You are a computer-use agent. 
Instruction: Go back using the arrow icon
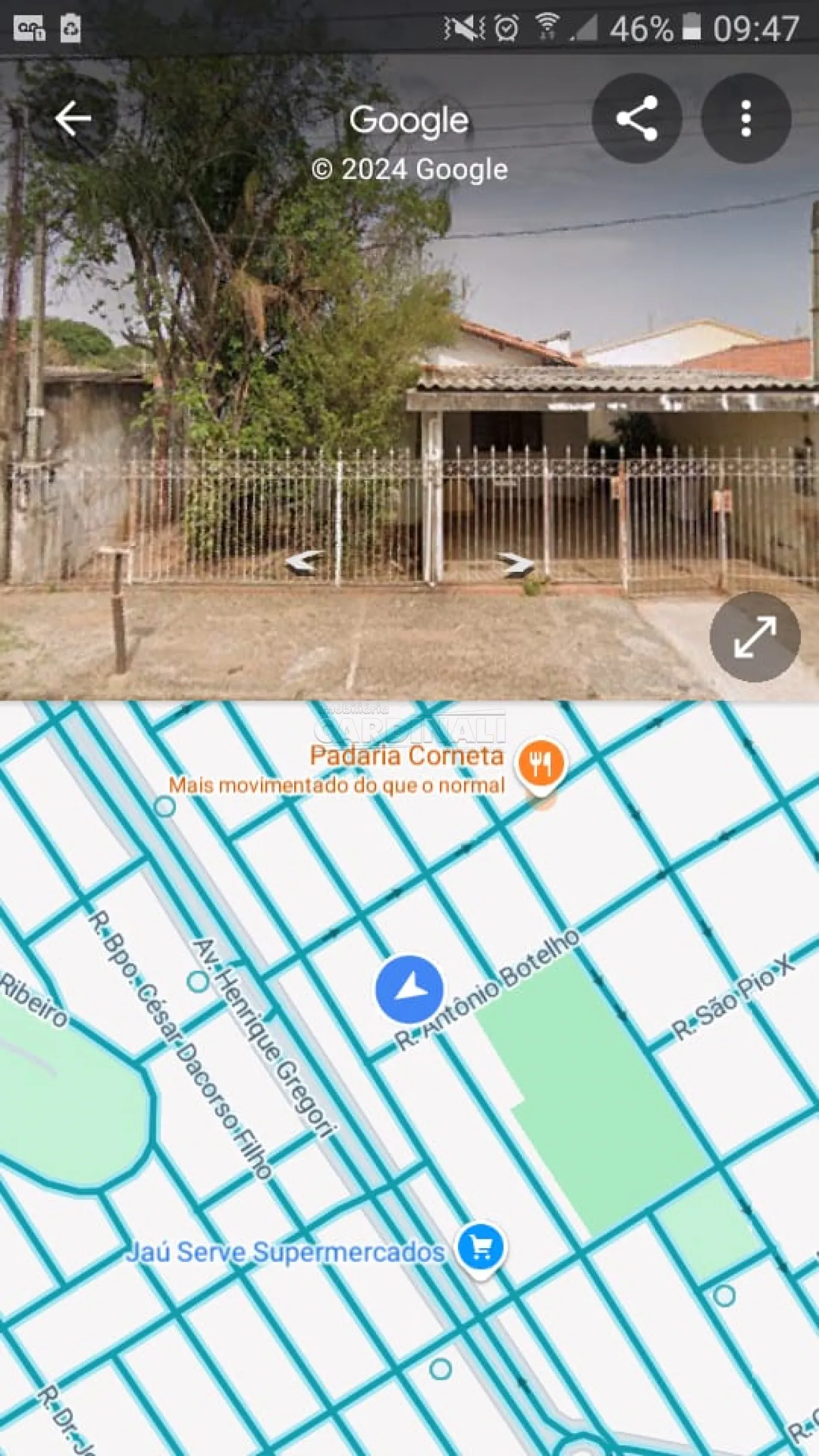(x=73, y=118)
